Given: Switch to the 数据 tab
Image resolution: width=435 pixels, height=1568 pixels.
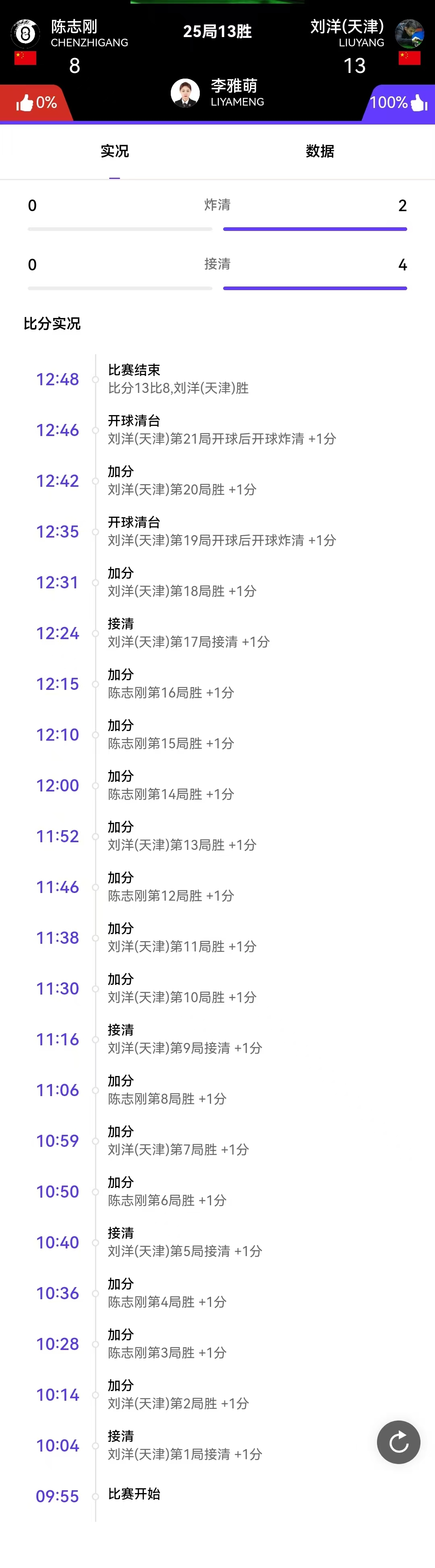Looking at the screenshot, I should 320,151.
